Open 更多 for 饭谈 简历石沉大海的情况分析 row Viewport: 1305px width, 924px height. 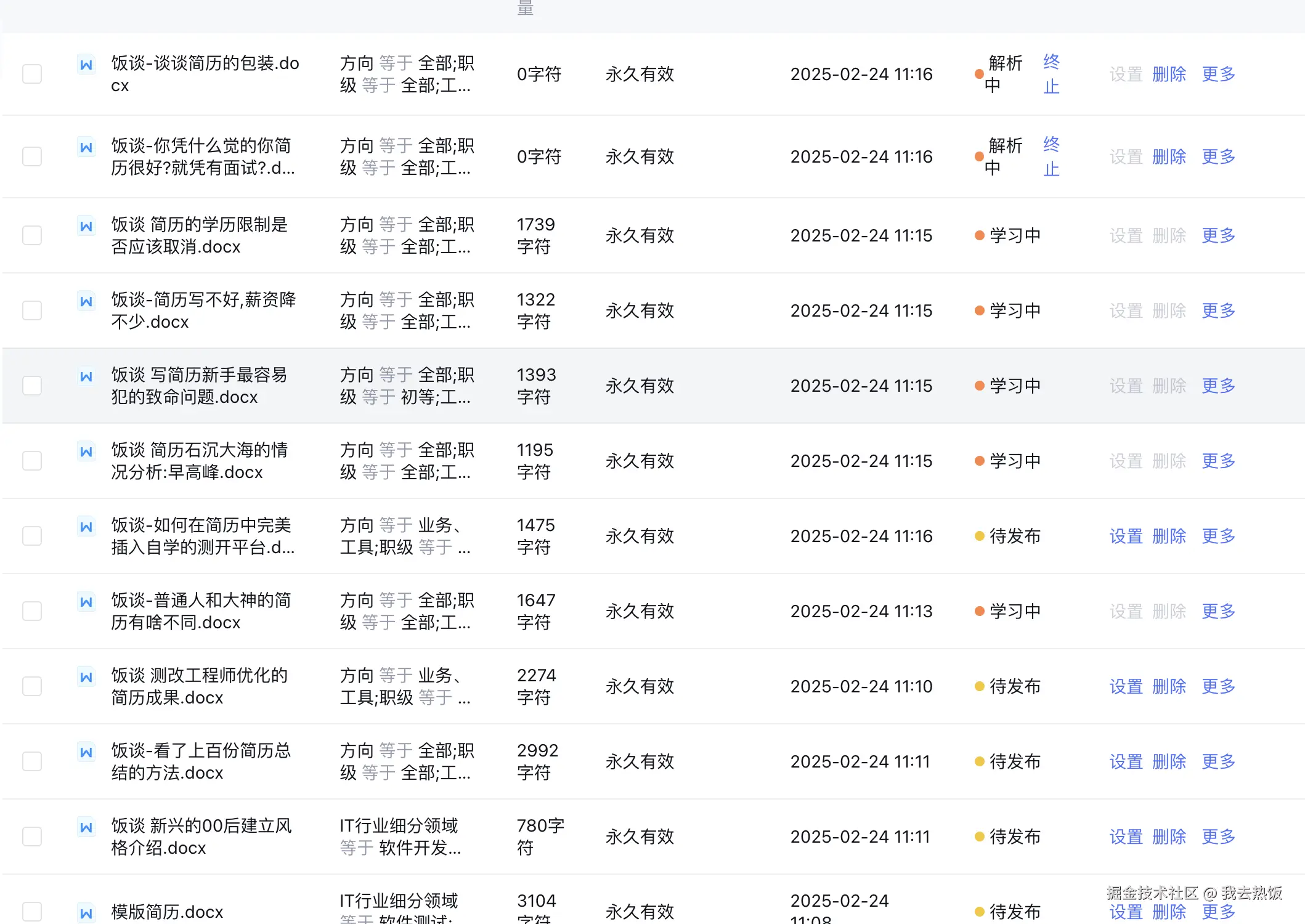[x=1218, y=461]
